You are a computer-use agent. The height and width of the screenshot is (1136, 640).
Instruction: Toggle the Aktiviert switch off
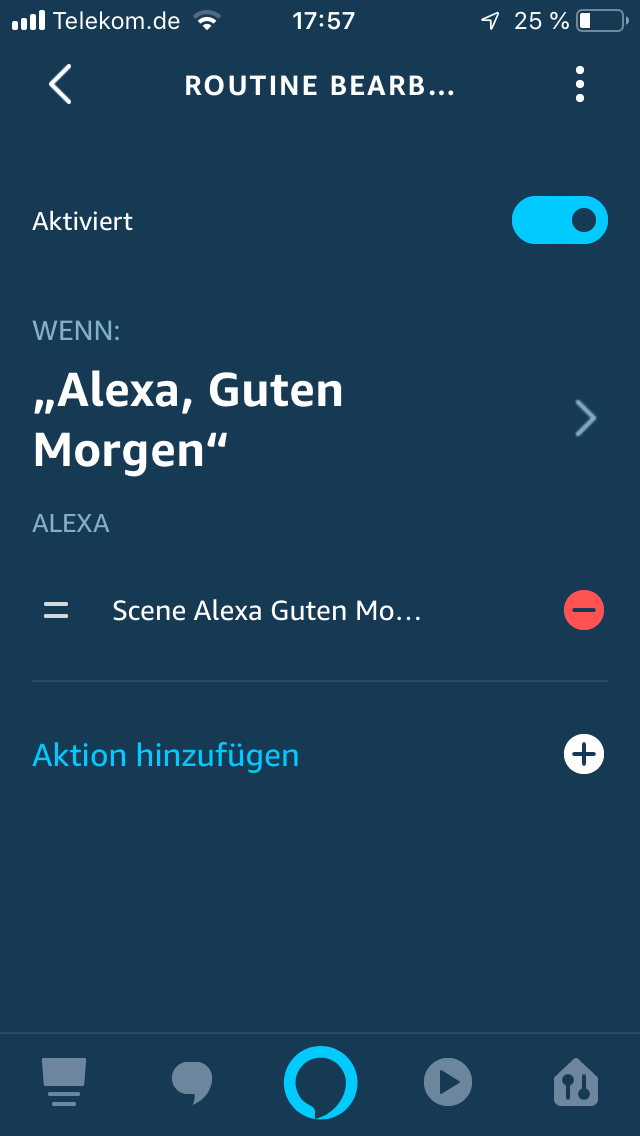[x=560, y=220]
